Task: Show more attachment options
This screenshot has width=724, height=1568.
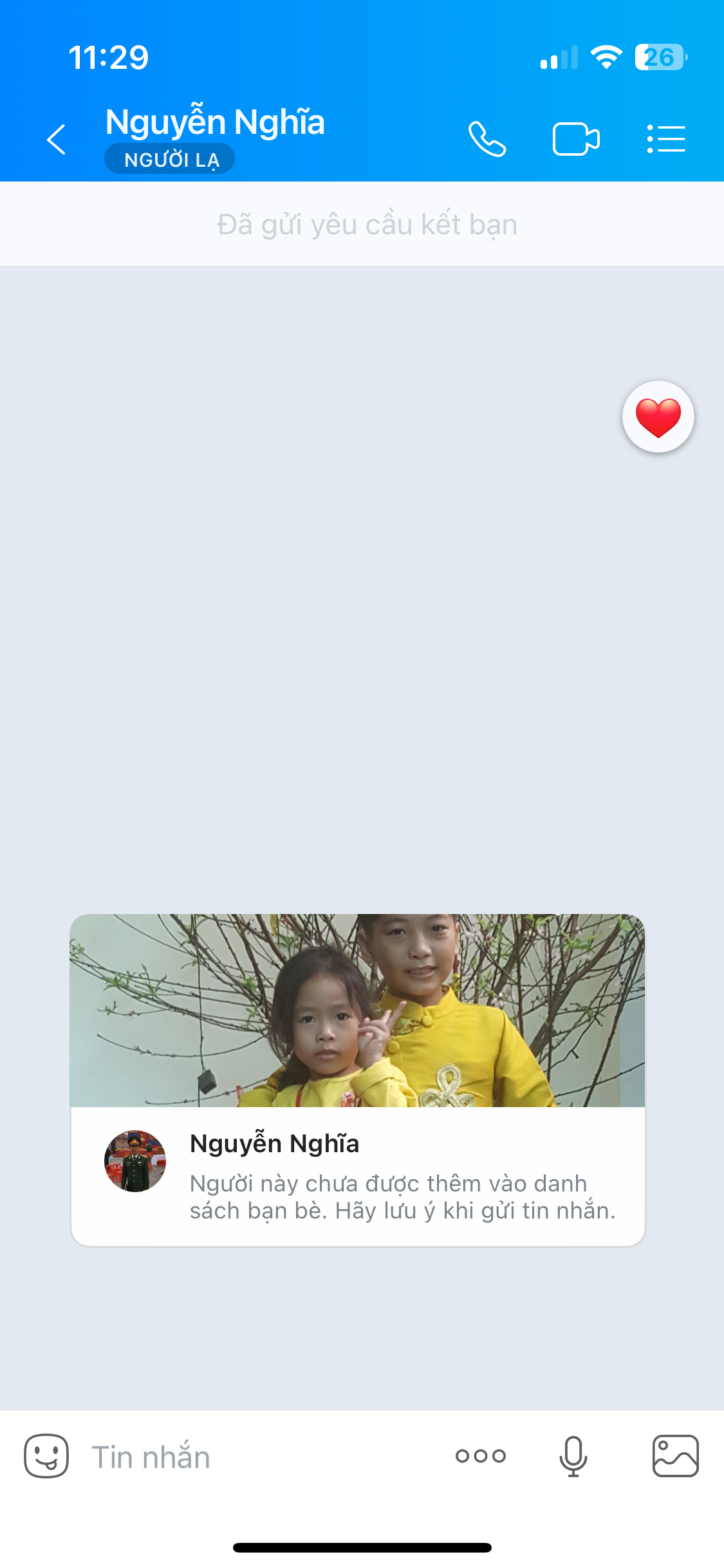Action: click(x=481, y=1456)
